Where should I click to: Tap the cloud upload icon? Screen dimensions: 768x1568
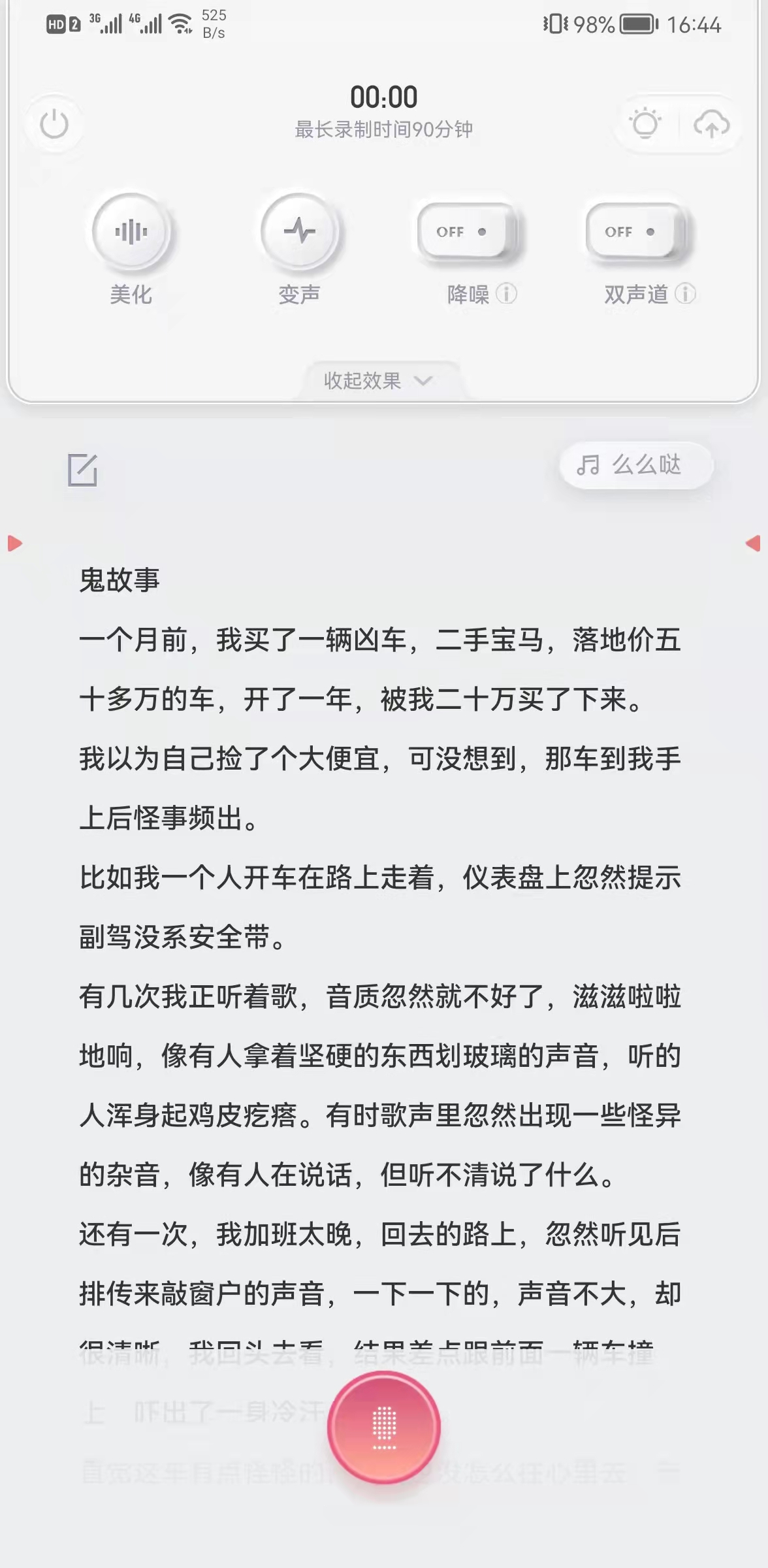tap(711, 123)
